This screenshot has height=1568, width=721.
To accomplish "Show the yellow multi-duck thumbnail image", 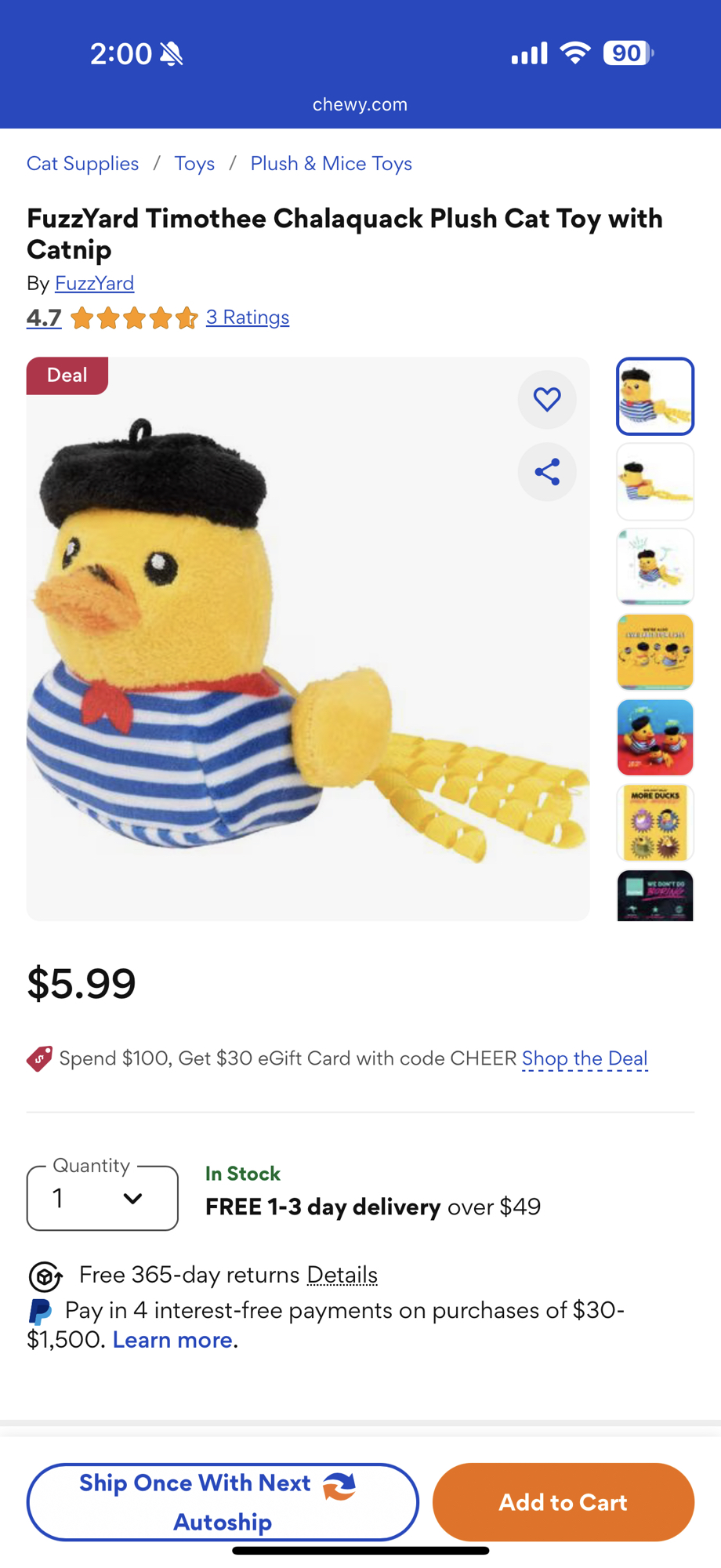I will 655,652.
